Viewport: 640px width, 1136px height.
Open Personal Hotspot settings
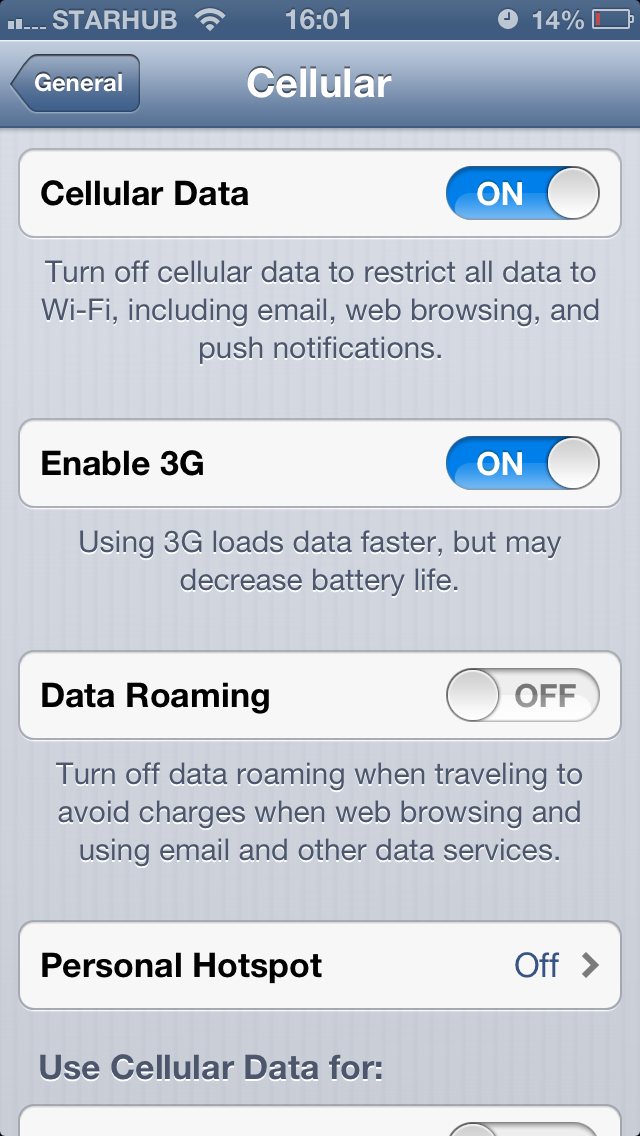click(320, 965)
